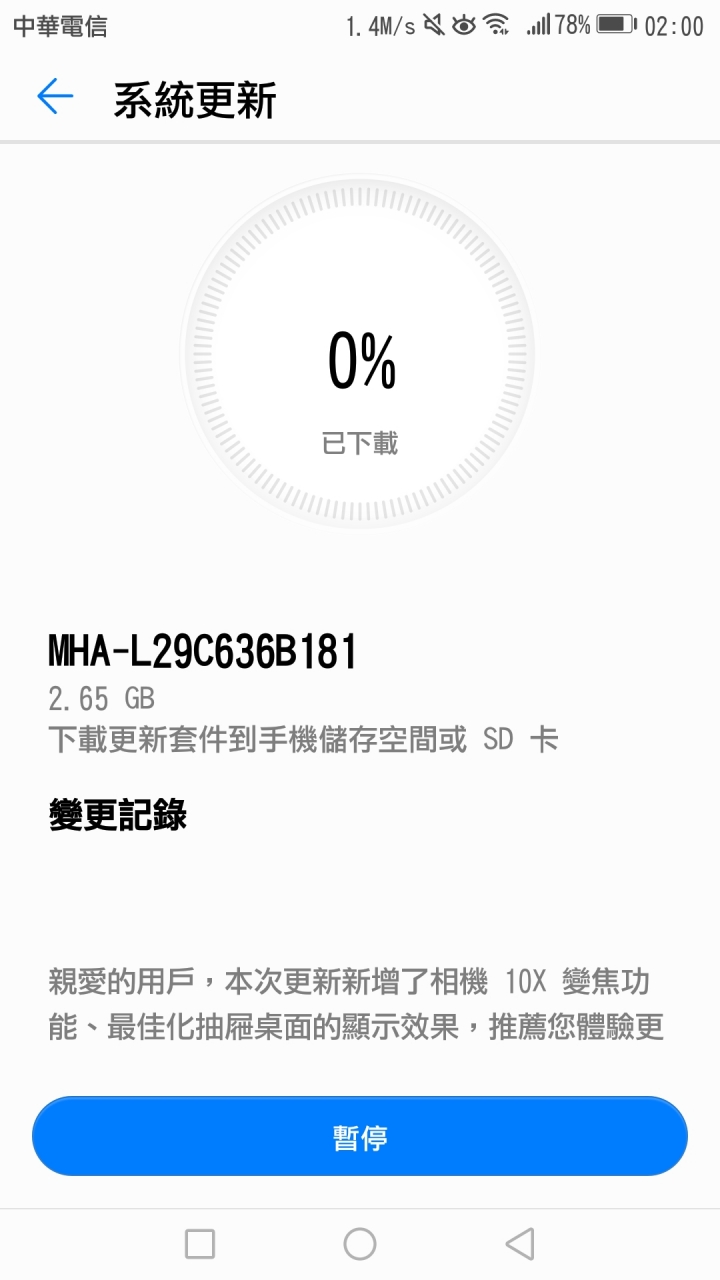Pause the download with the 暫停 button
Screen dimensions: 720x1280
click(x=360, y=1137)
